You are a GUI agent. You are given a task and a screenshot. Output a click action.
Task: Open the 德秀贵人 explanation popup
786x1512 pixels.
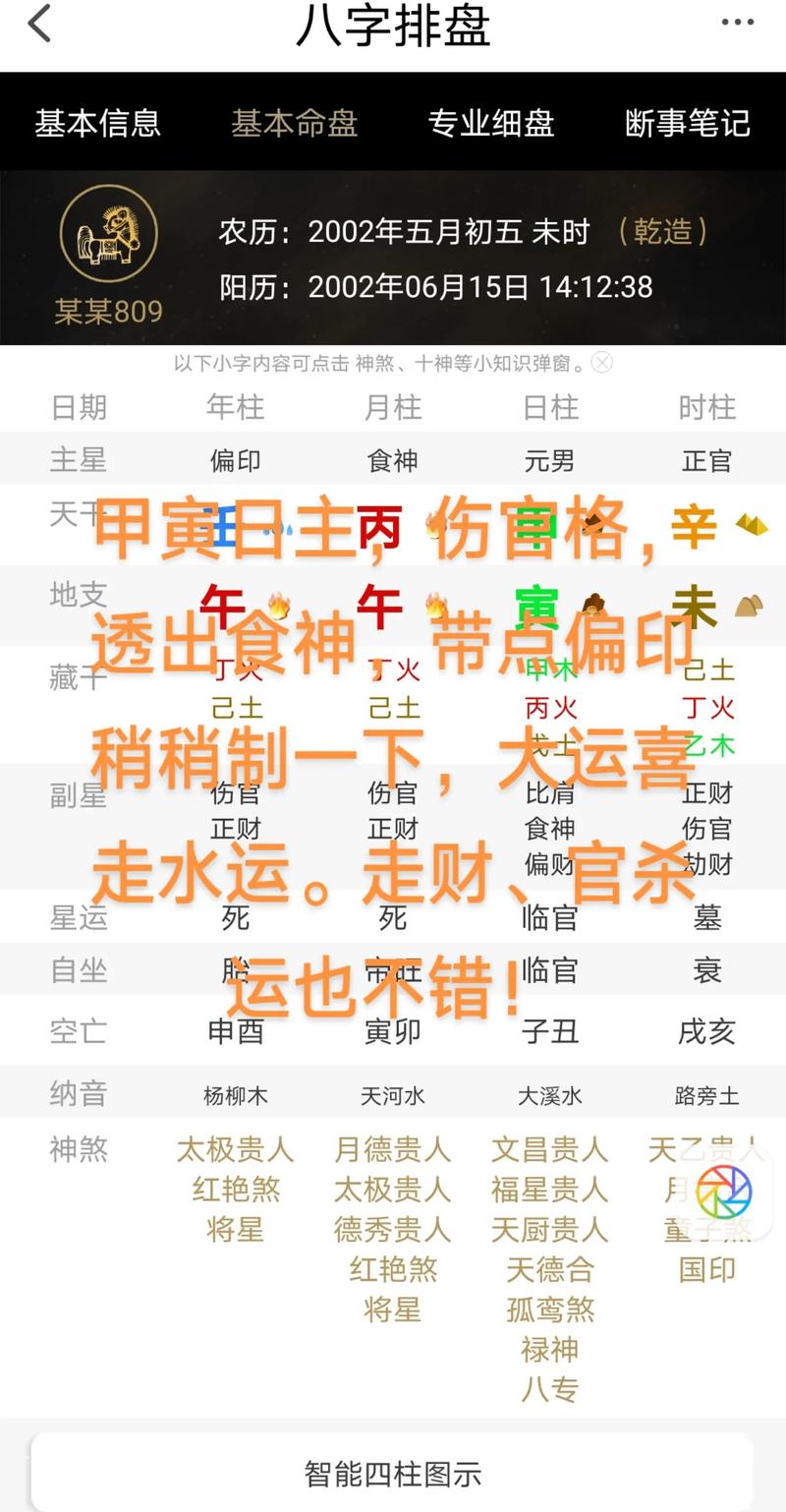[393, 1230]
